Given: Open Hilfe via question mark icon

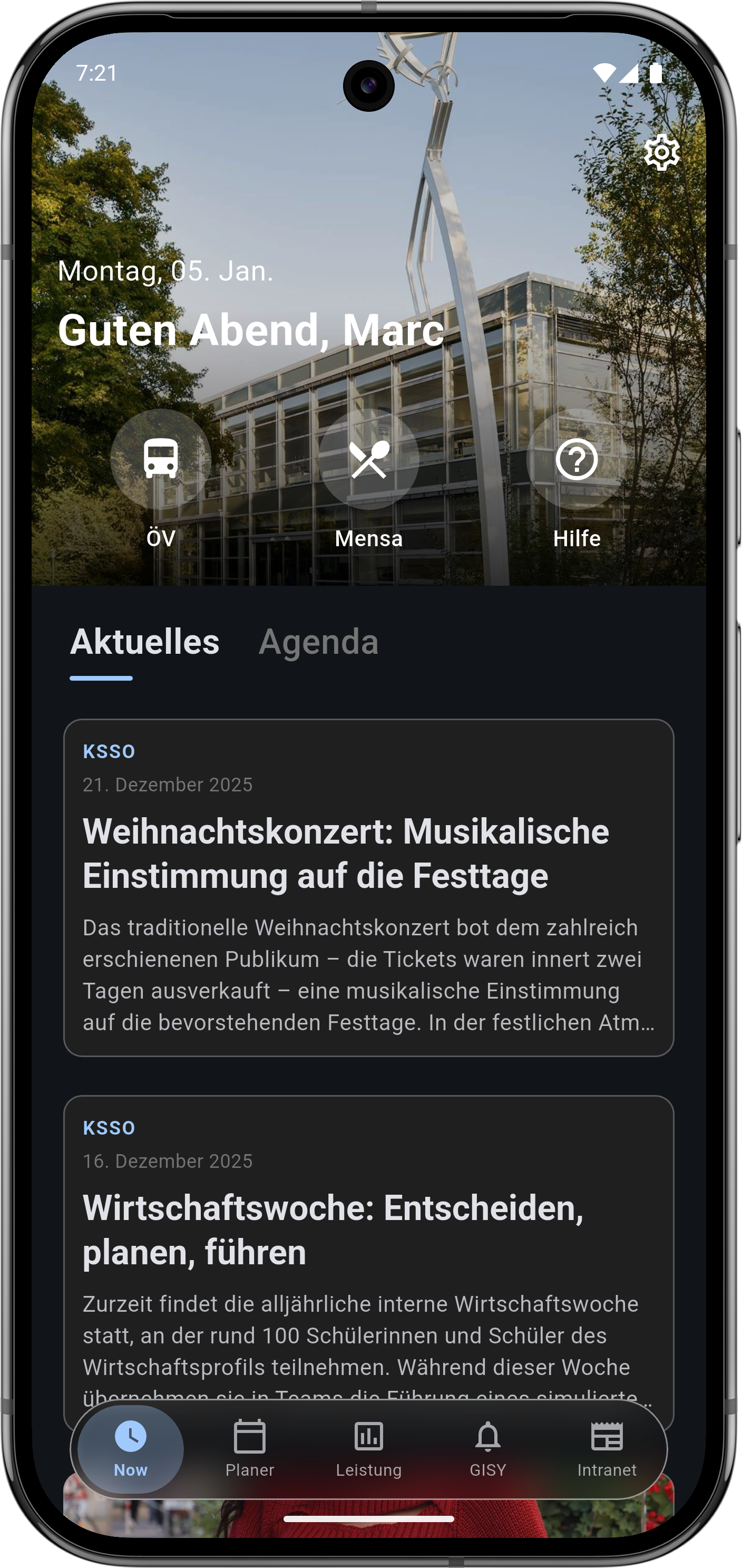Looking at the screenshot, I should 577,460.
